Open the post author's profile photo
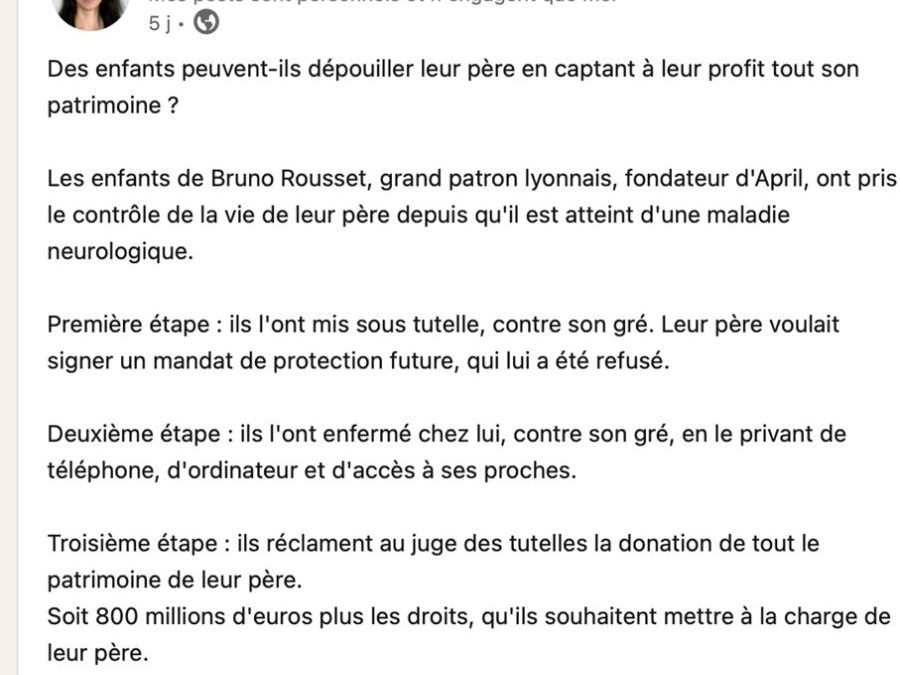 (x=91, y=10)
